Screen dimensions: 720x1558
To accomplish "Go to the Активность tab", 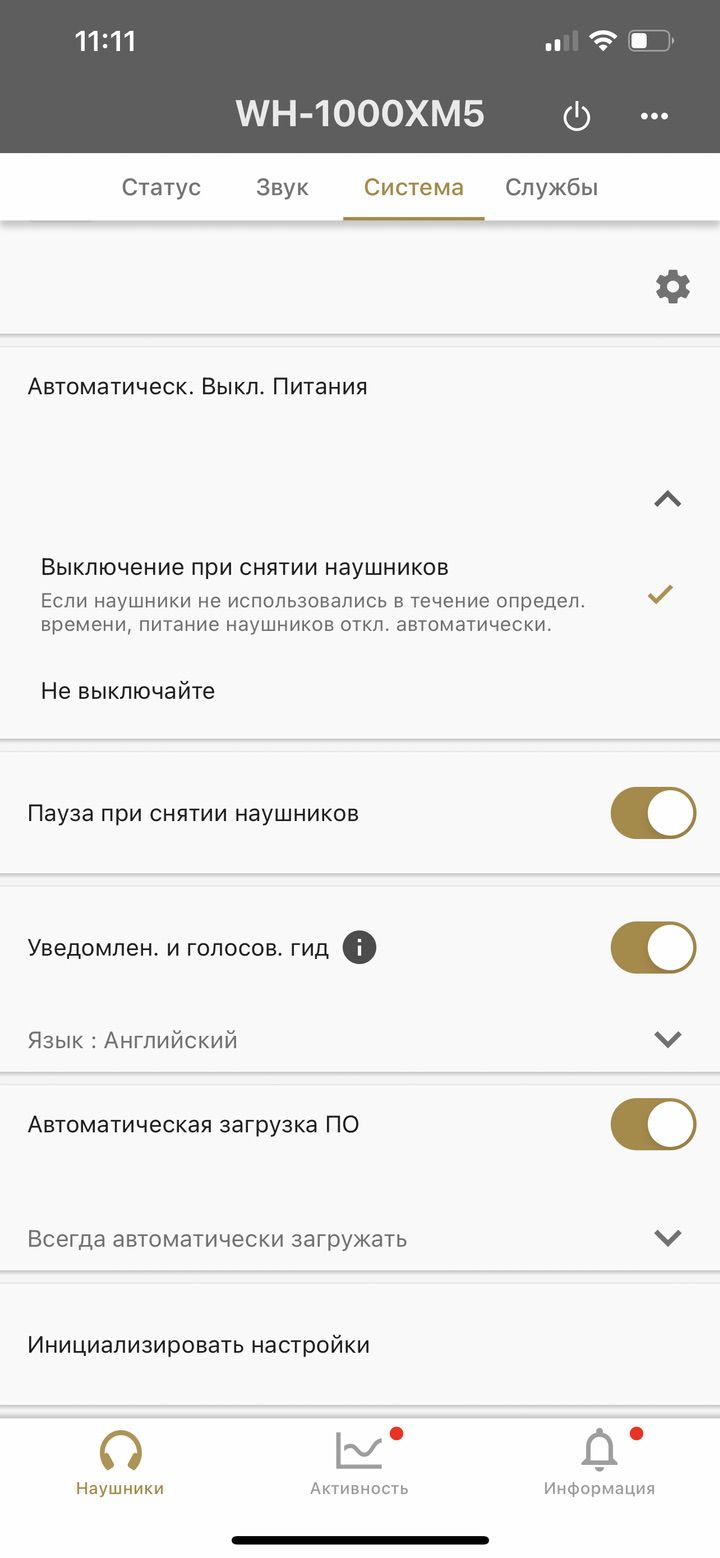I will pos(359,1463).
